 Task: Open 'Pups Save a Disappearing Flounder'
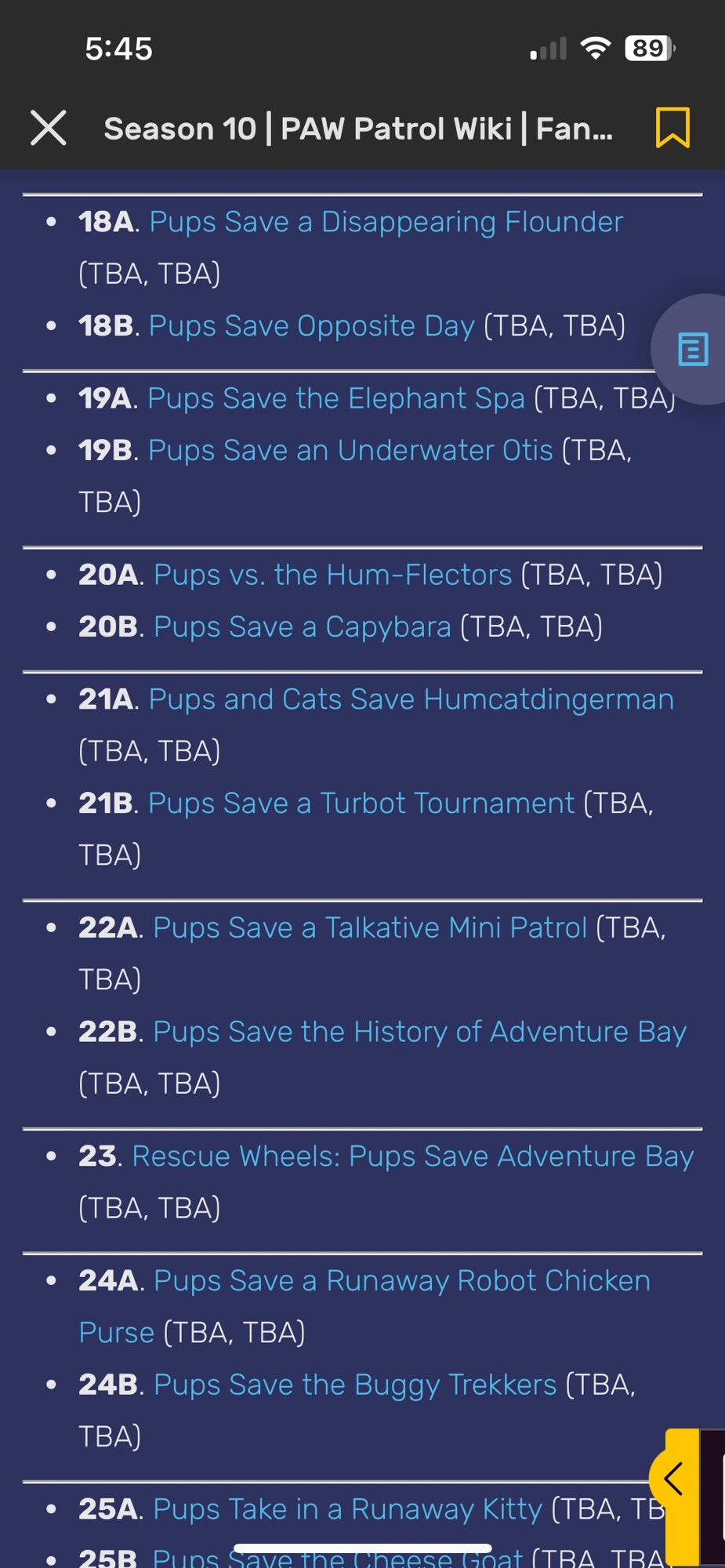[x=386, y=221]
